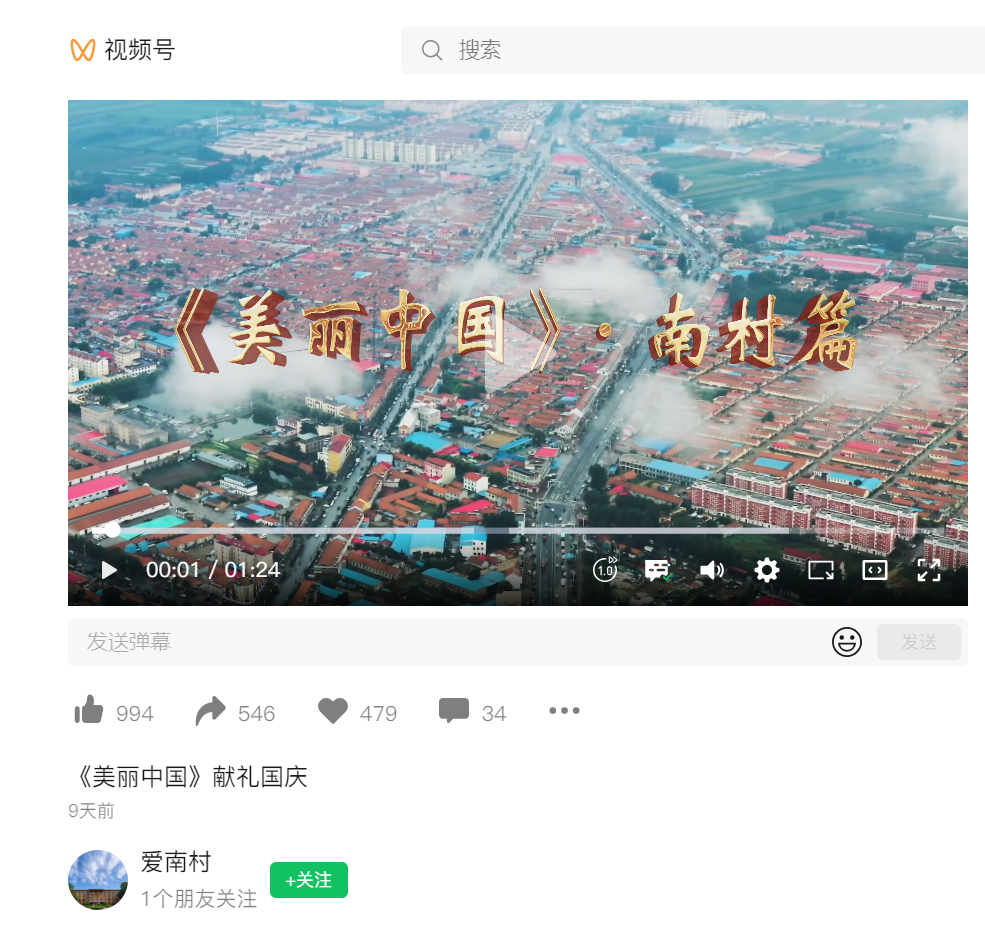The height and width of the screenshot is (942, 985).
Task: Tap the 发送 send button
Action: tap(918, 642)
